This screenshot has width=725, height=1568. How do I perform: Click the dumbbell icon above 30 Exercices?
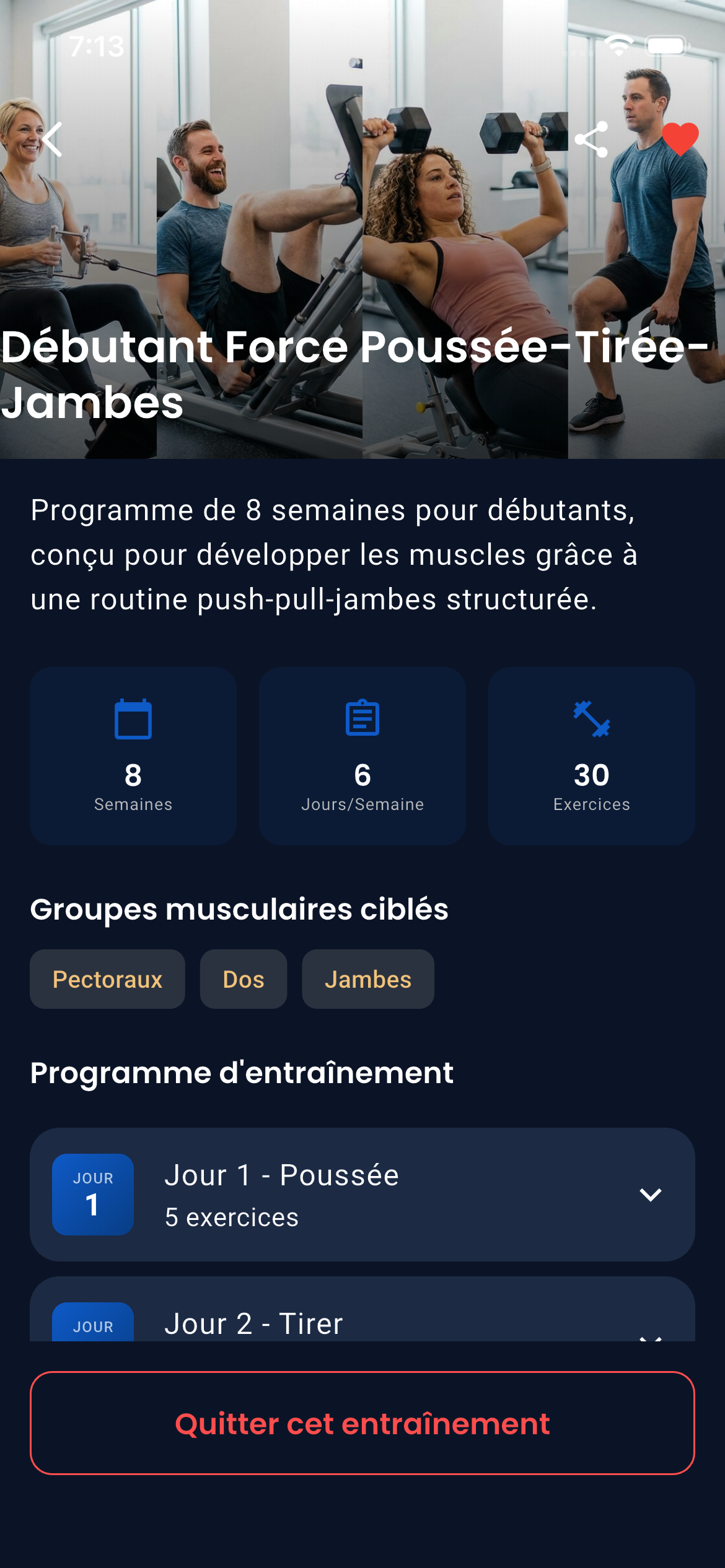tap(591, 720)
